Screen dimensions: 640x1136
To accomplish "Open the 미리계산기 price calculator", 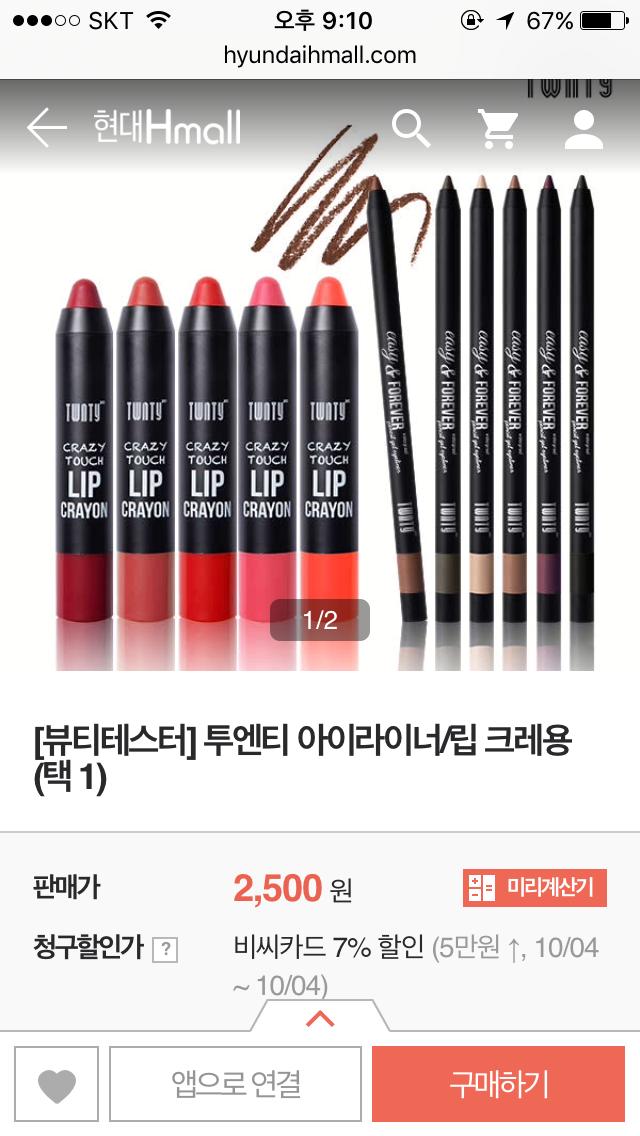I will click(535, 886).
